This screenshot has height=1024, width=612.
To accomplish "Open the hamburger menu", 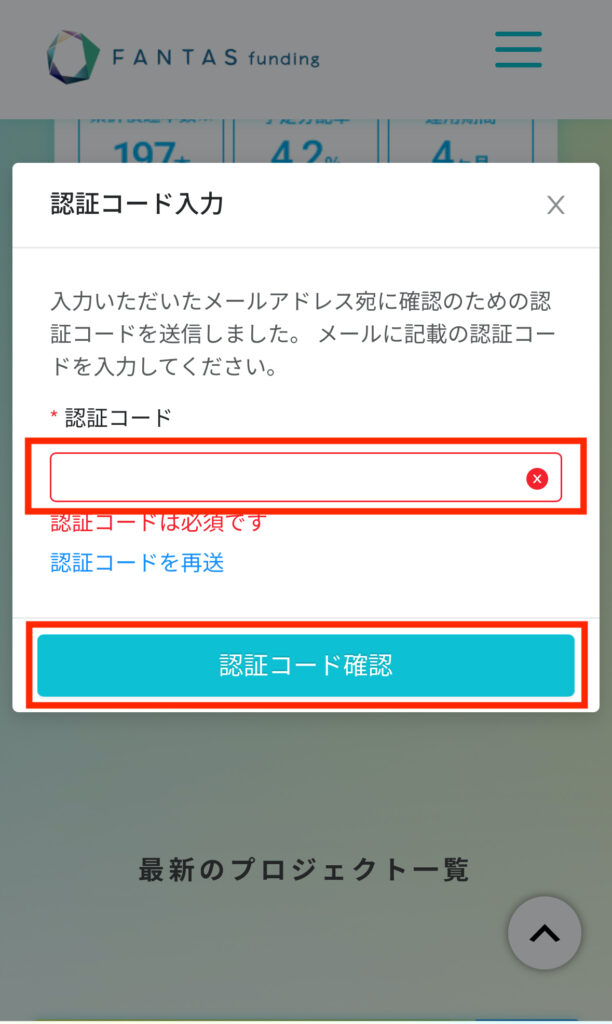I will point(518,49).
